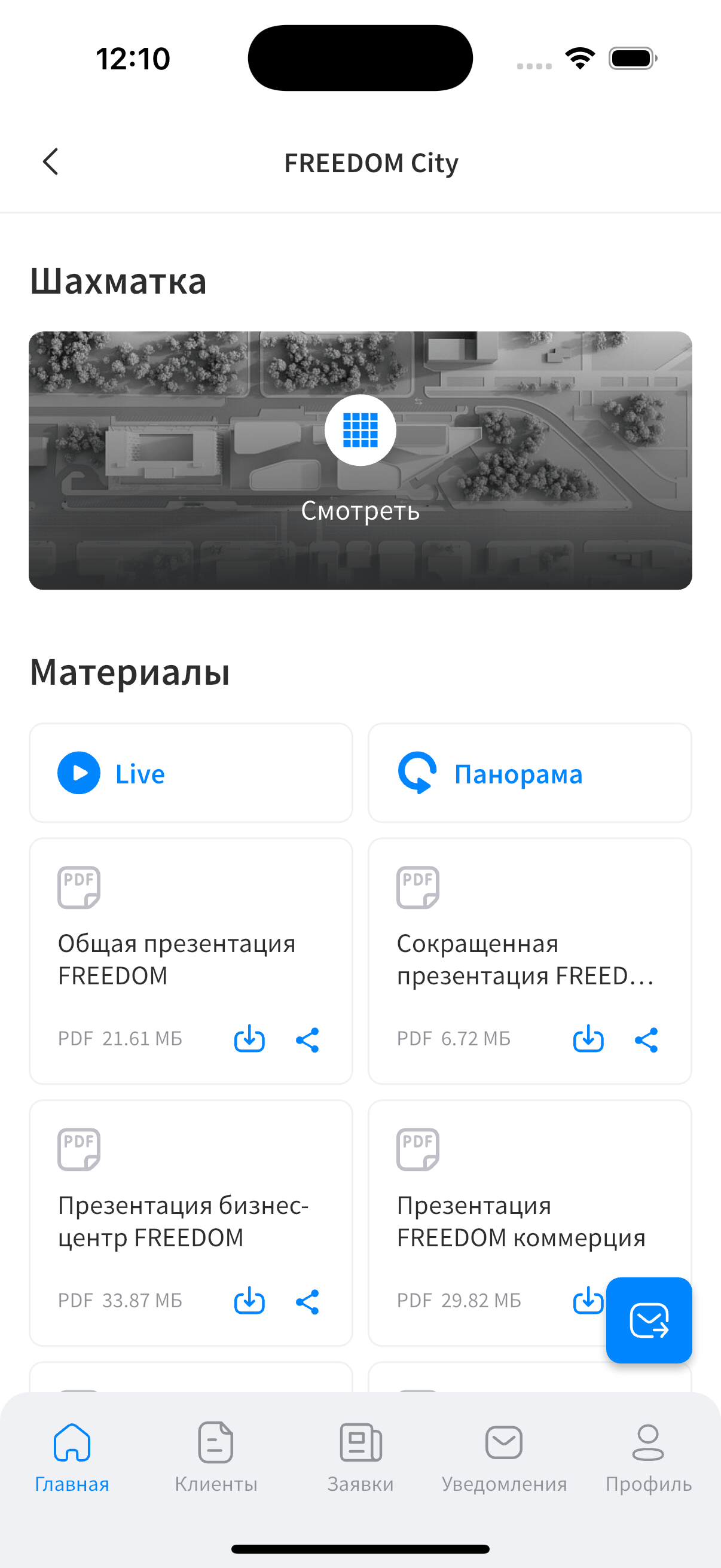Share the Сокращенная презентация PDF
The height and width of the screenshot is (1568, 721).
tap(646, 1039)
